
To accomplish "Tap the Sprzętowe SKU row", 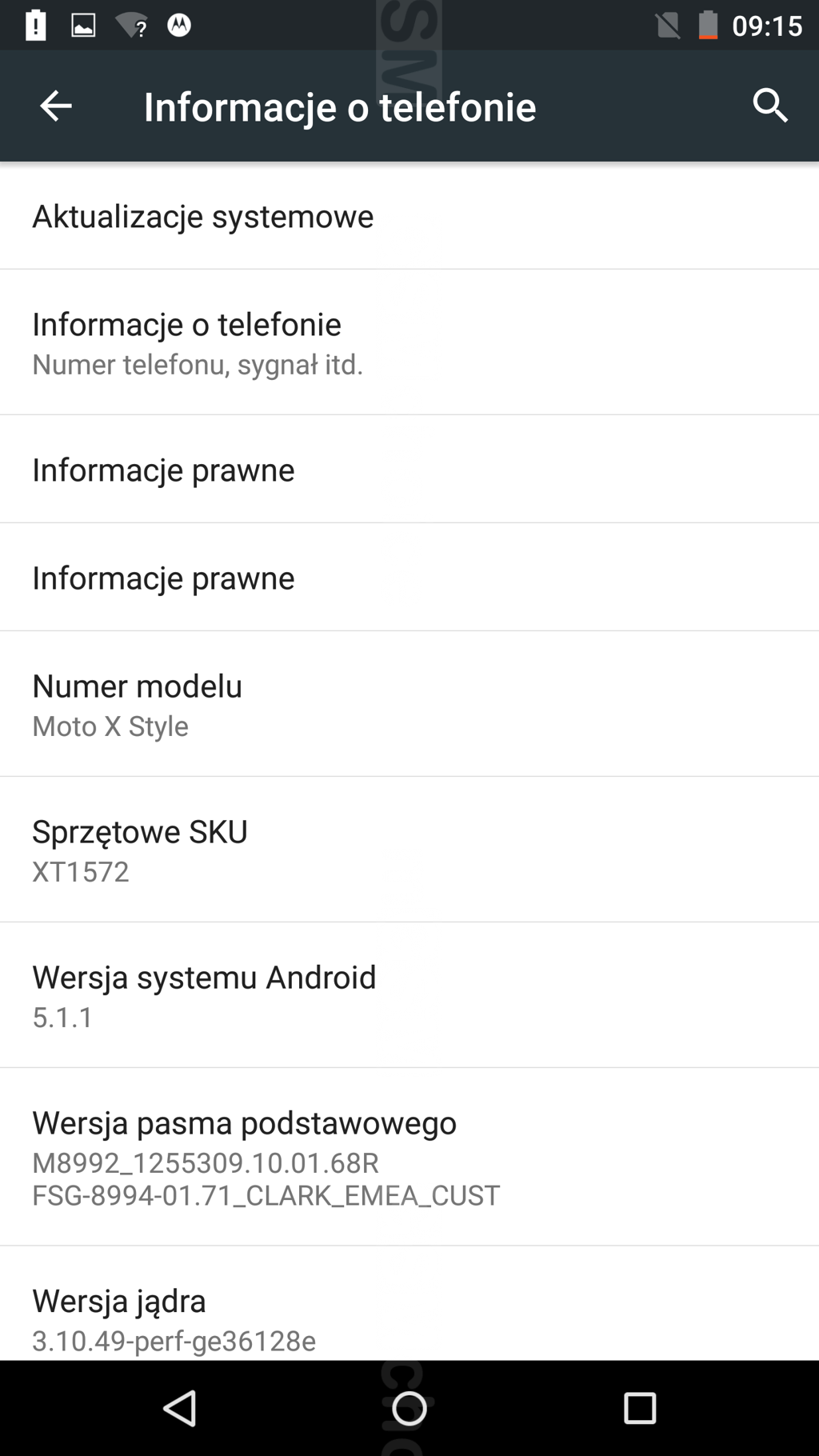I will pyautogui.click(x=409, y=850).
